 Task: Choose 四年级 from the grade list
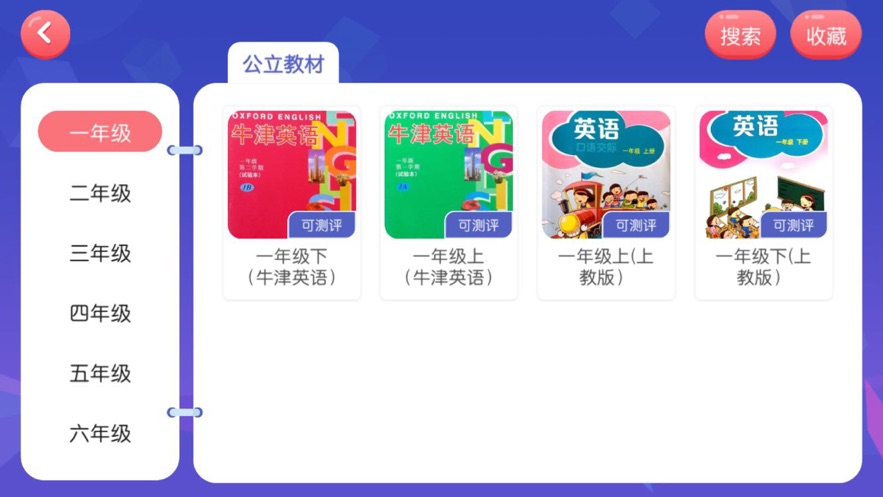tap(100, 313)
